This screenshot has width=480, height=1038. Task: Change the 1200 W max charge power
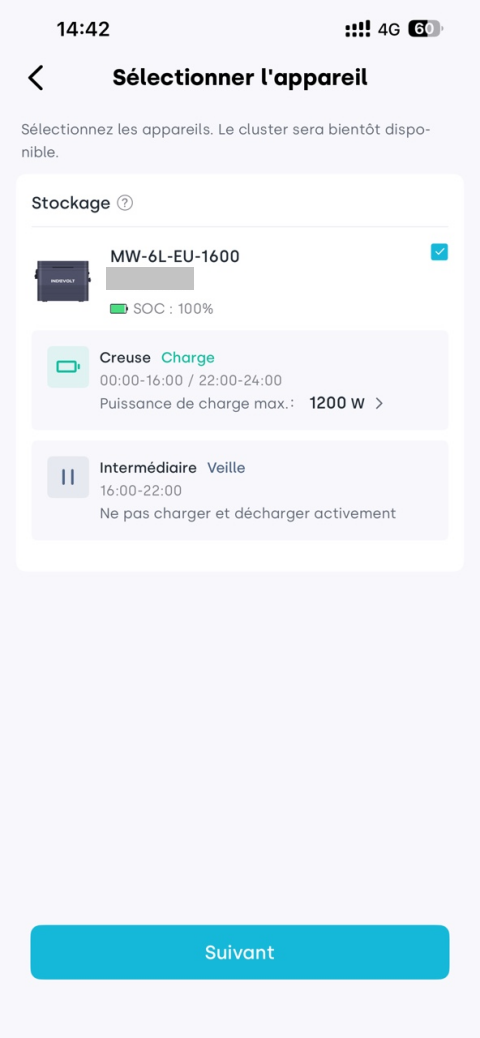346,403
